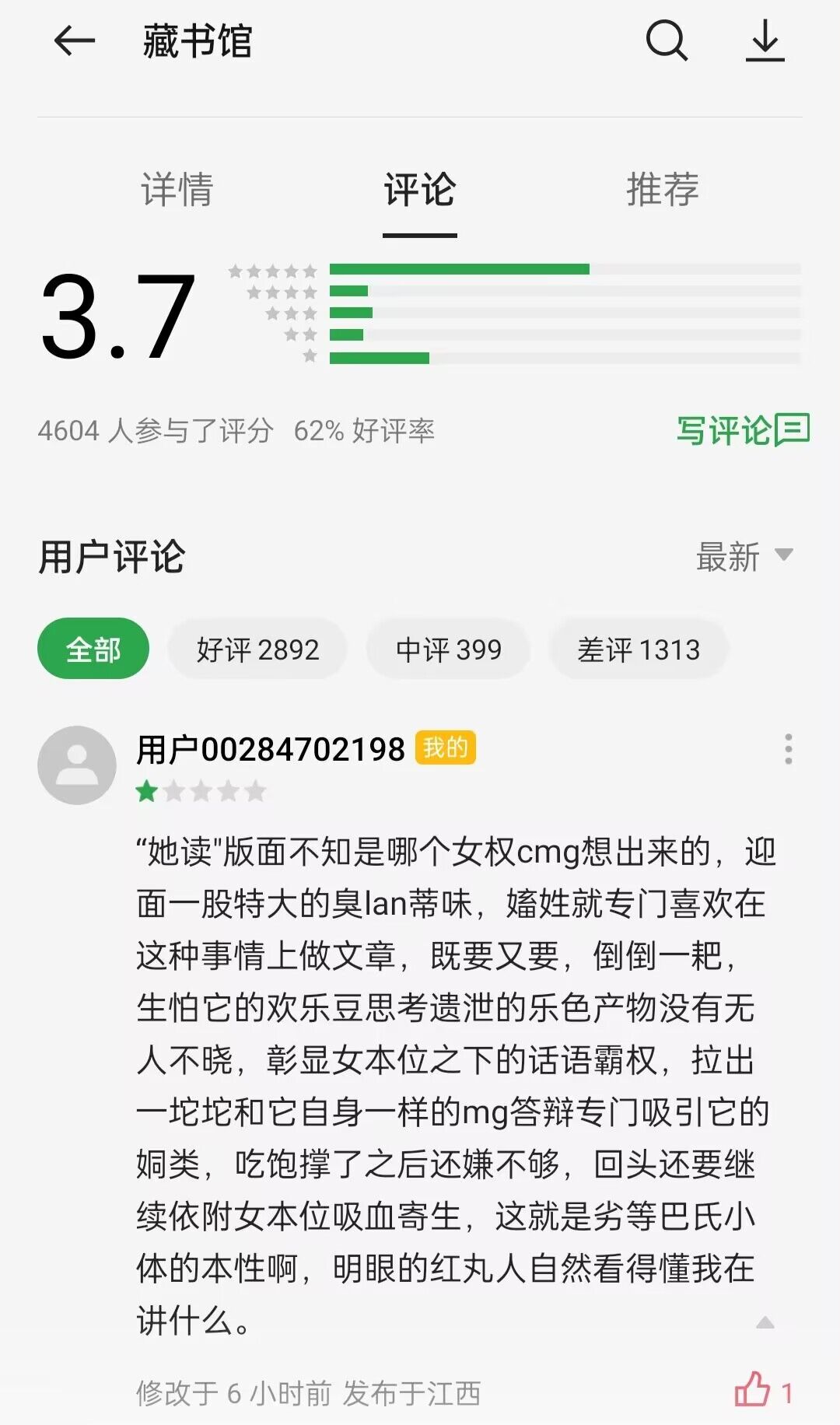Tap the download icon

click(765, 40)
